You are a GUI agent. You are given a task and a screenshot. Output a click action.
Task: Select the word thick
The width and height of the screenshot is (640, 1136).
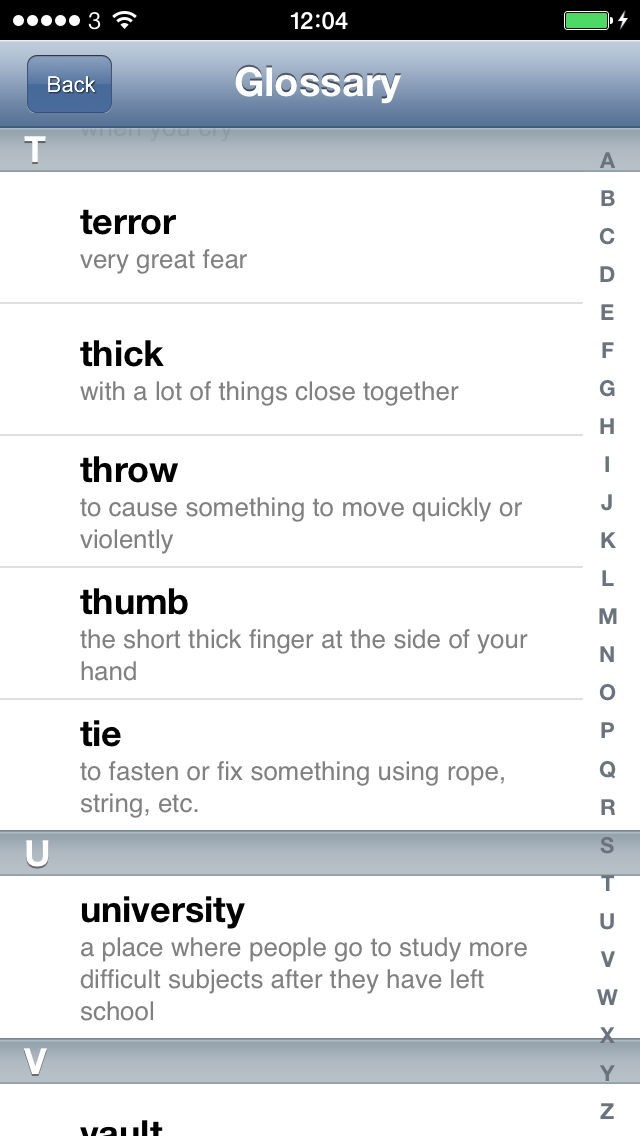122,354
